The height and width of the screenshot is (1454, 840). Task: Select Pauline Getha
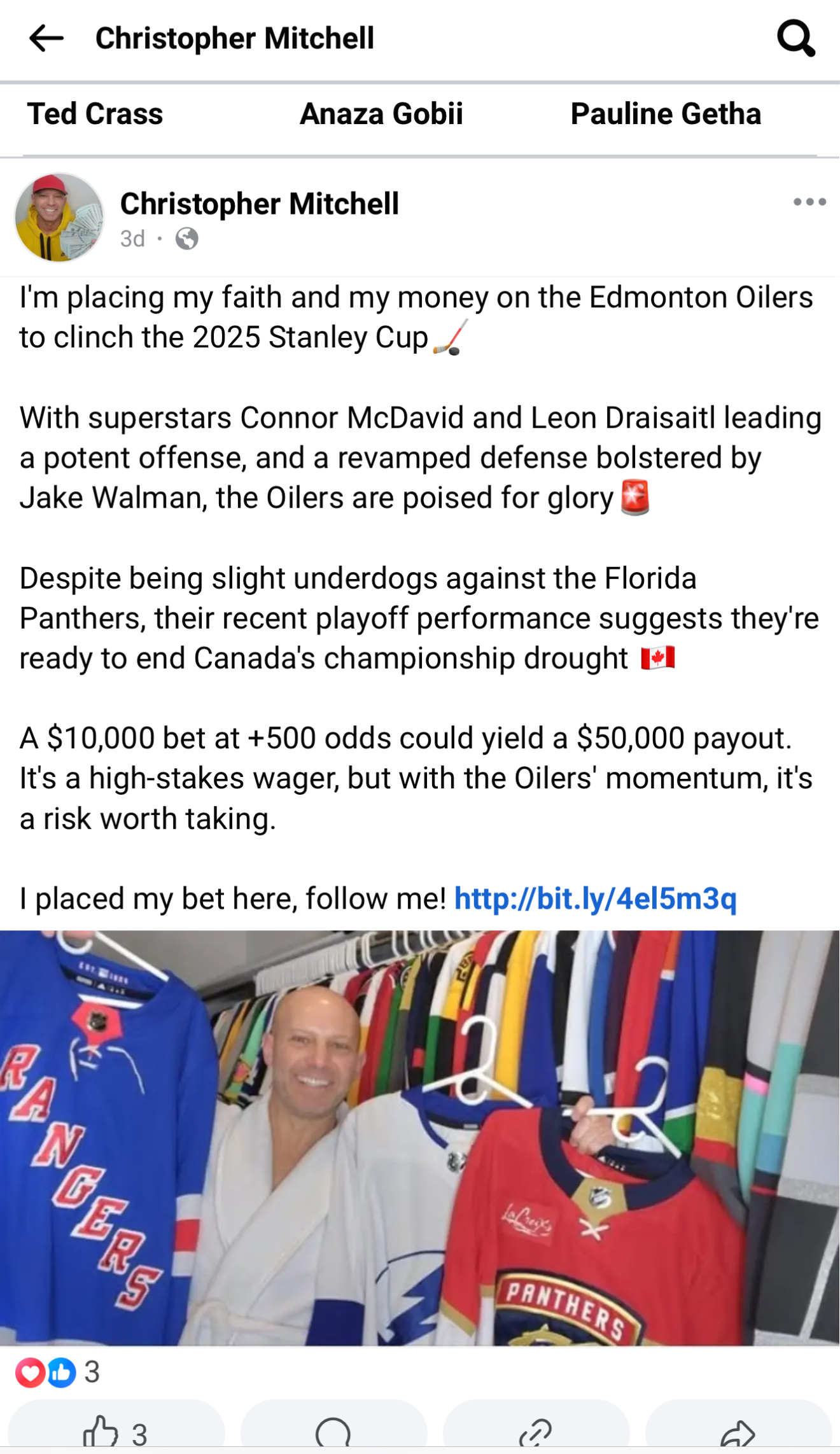tap(666, 115)
